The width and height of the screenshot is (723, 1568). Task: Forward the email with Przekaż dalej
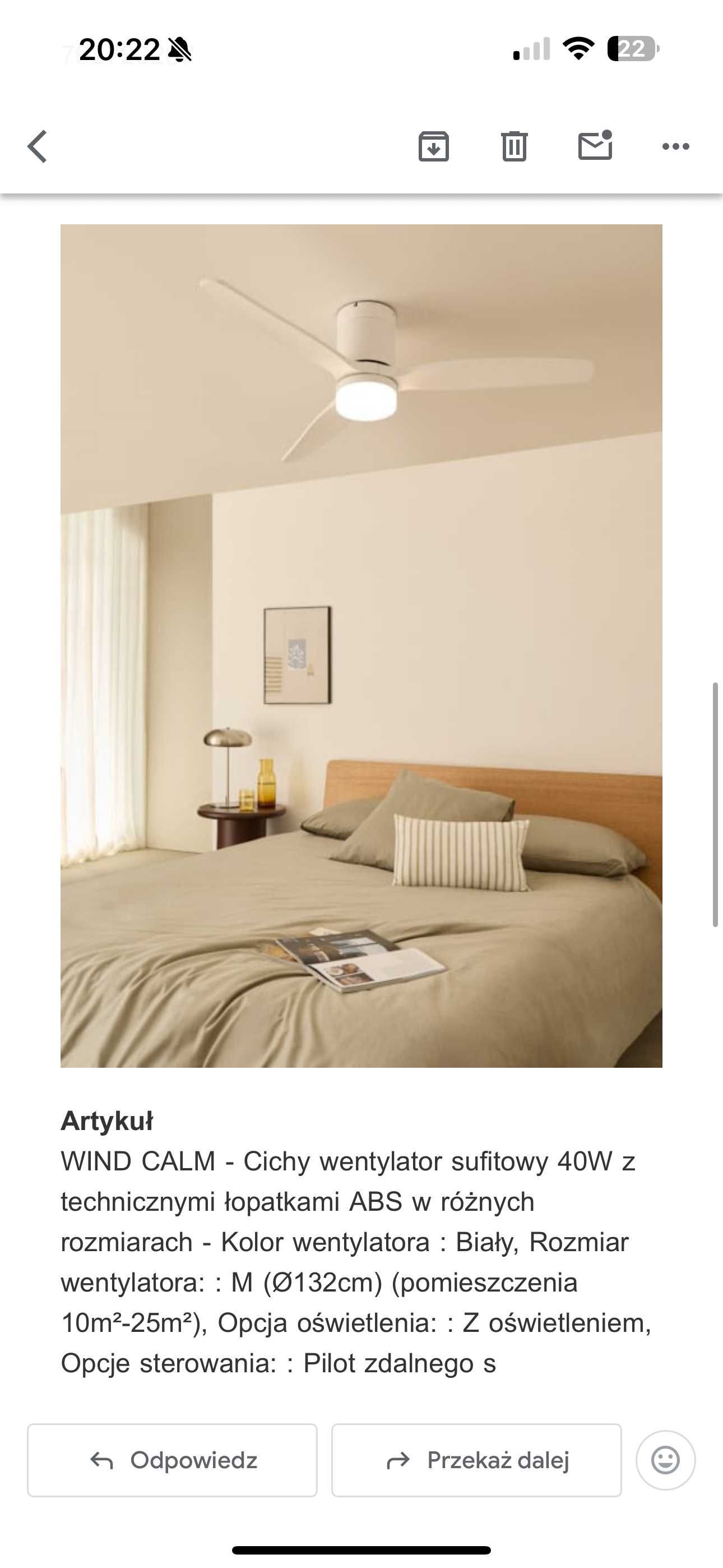(x=476, y=1460)
